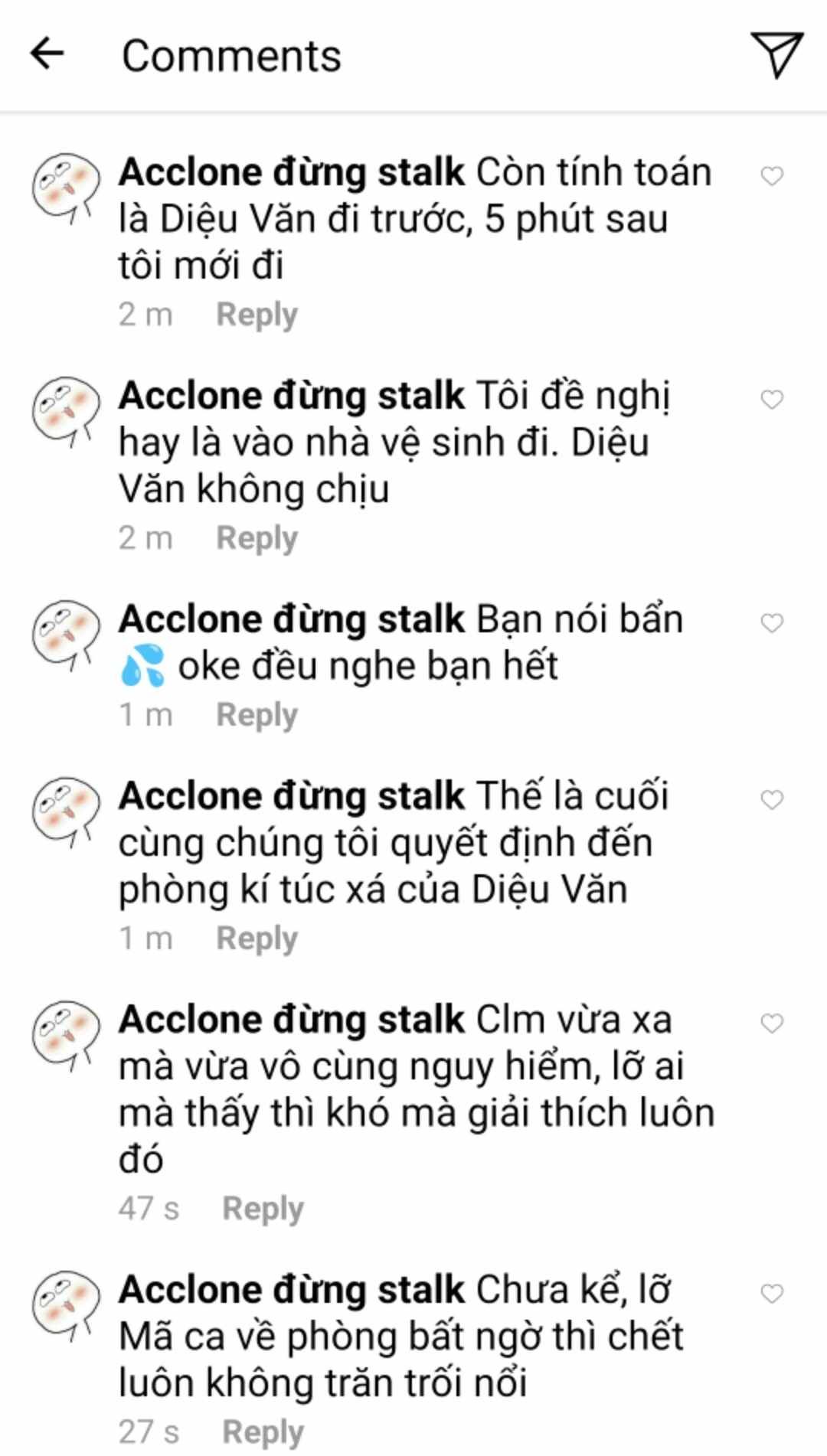
Task: Reply to the comment 'Còn tính toán là Diệu Văn'
Action: (x=257, y=315)
